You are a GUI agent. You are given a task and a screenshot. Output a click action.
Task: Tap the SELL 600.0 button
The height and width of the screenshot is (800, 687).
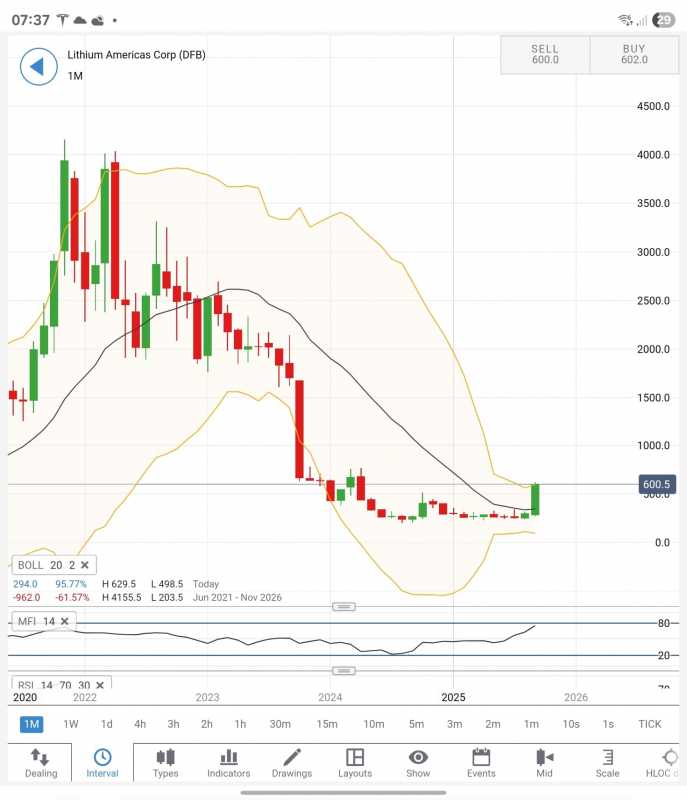point(545,54)
